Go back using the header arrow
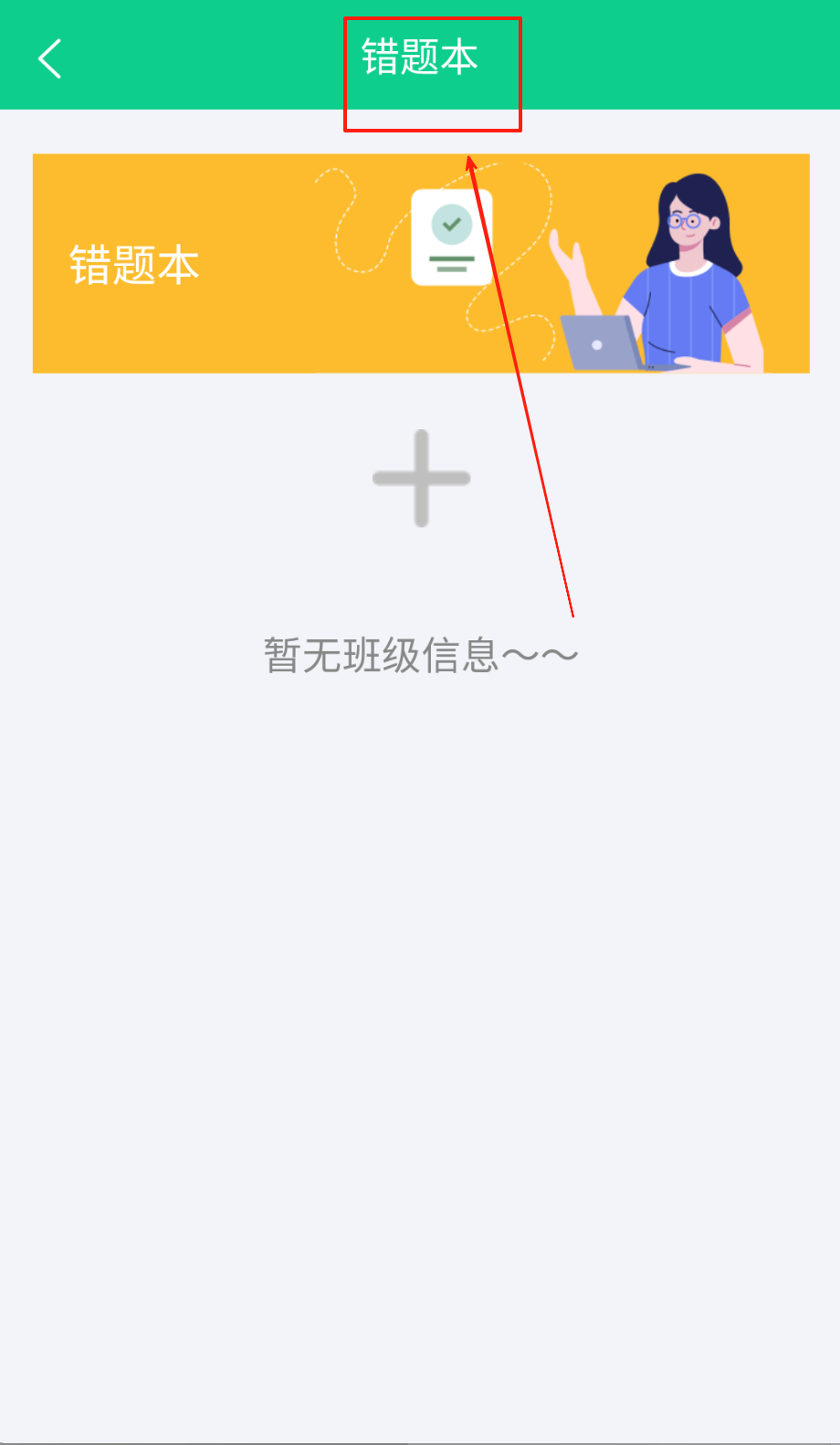840x1445 pixels. tap(50, 58)
